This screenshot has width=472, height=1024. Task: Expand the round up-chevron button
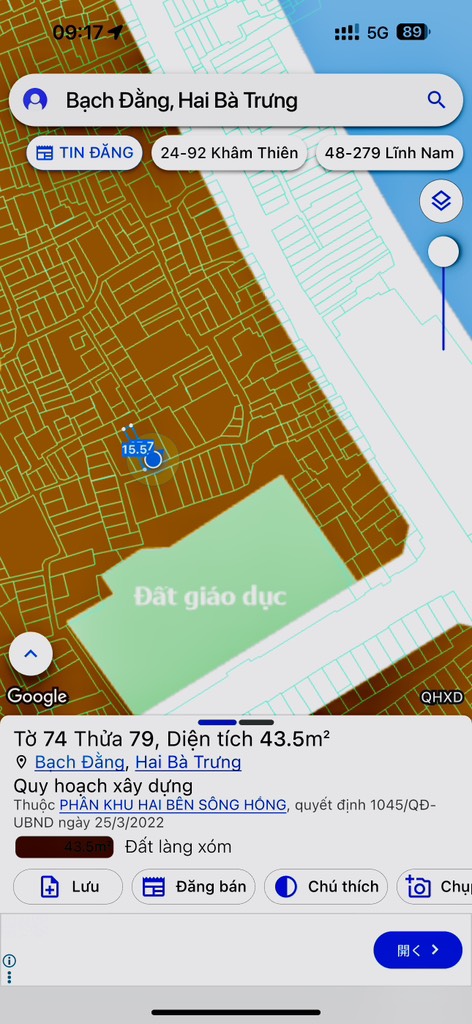pyautogui.click(x=31, y=654)
